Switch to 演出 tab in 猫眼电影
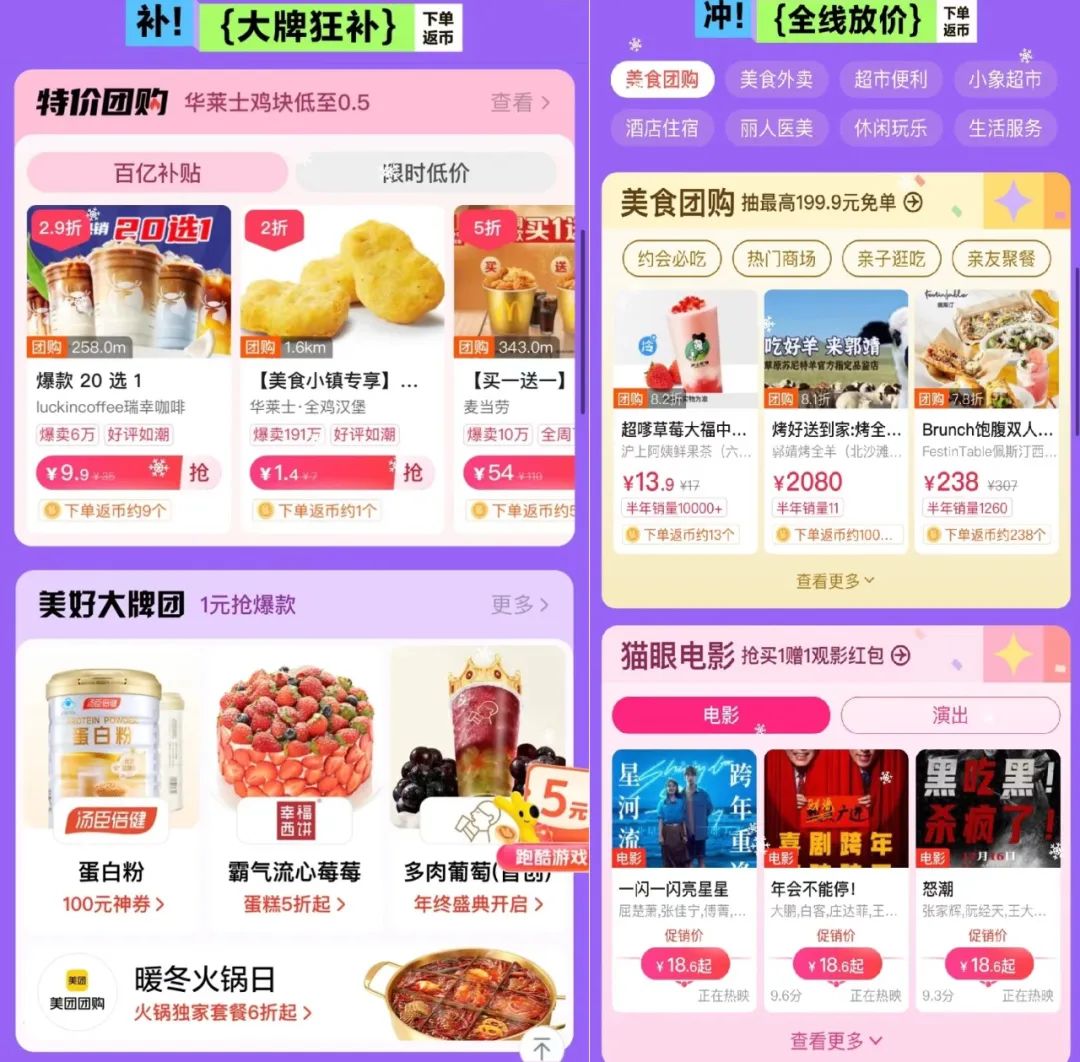The height and width of the screenshot is (1062, 1080). pyautogui.click(x=950, y=715)
